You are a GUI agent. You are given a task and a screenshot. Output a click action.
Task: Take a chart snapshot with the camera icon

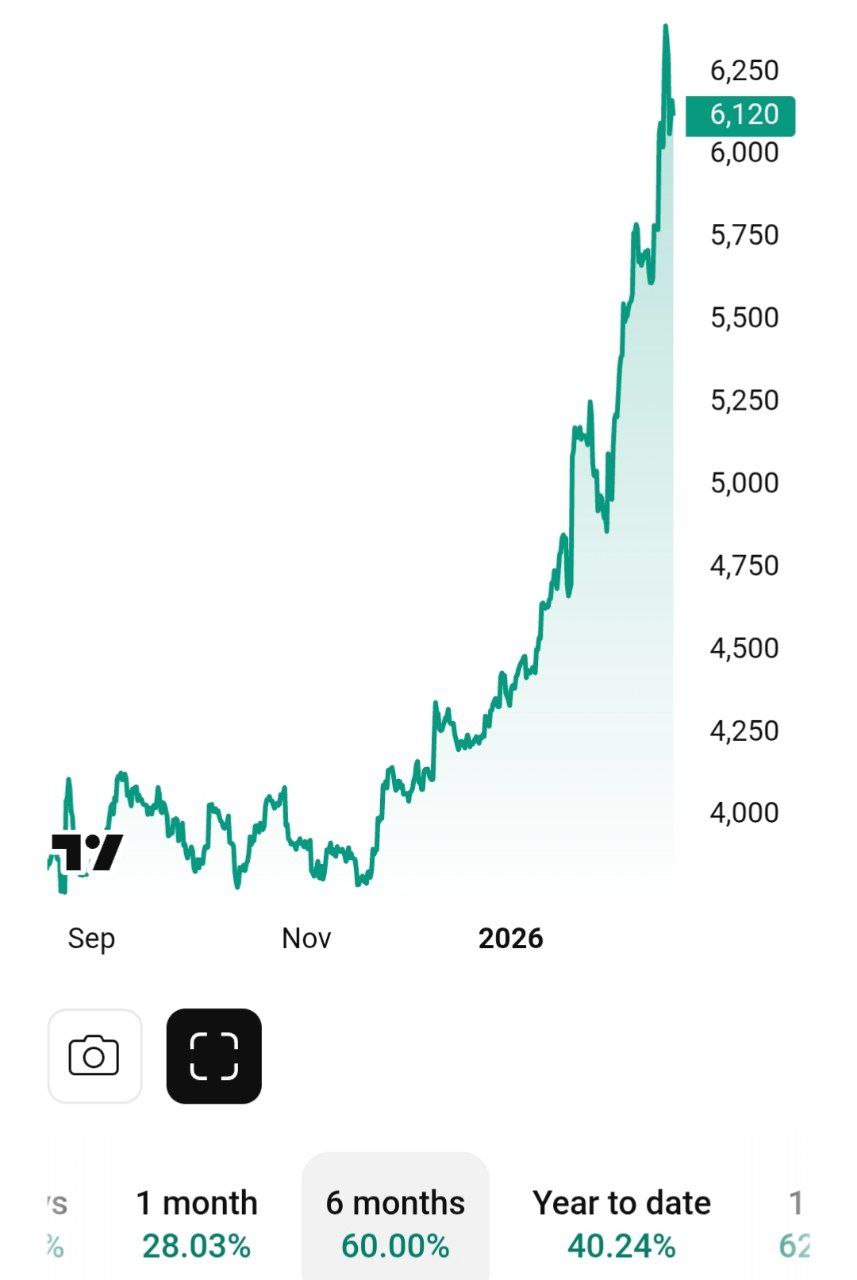pos(95,1056)
